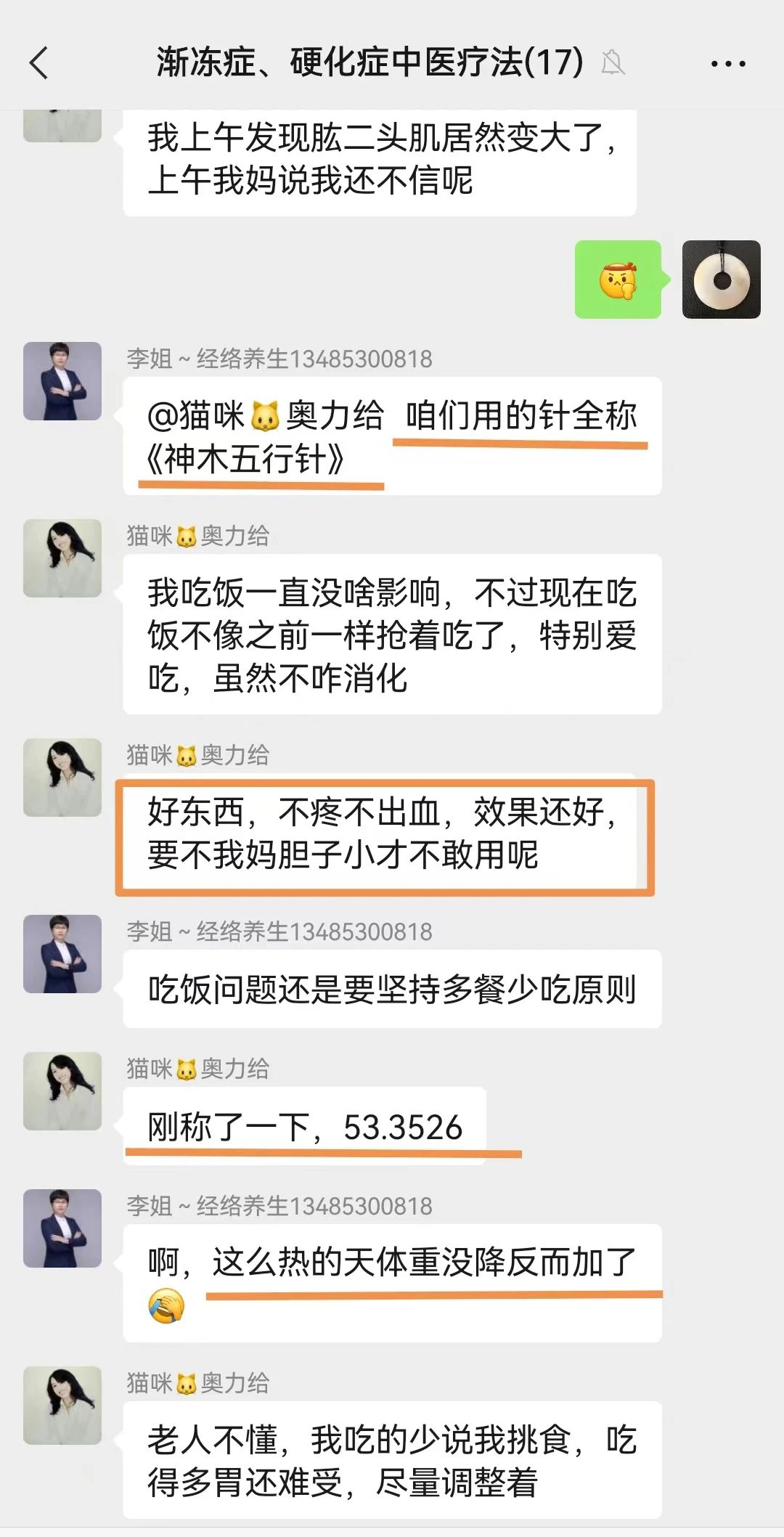
Task: Open 猫咪's avatar beside 刚称了一下 message
Action: 62,1091
